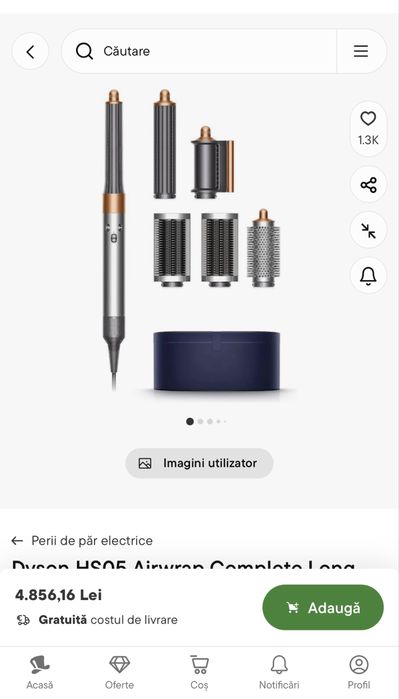Switch to the Oferte tab

[x=119, y=672]
